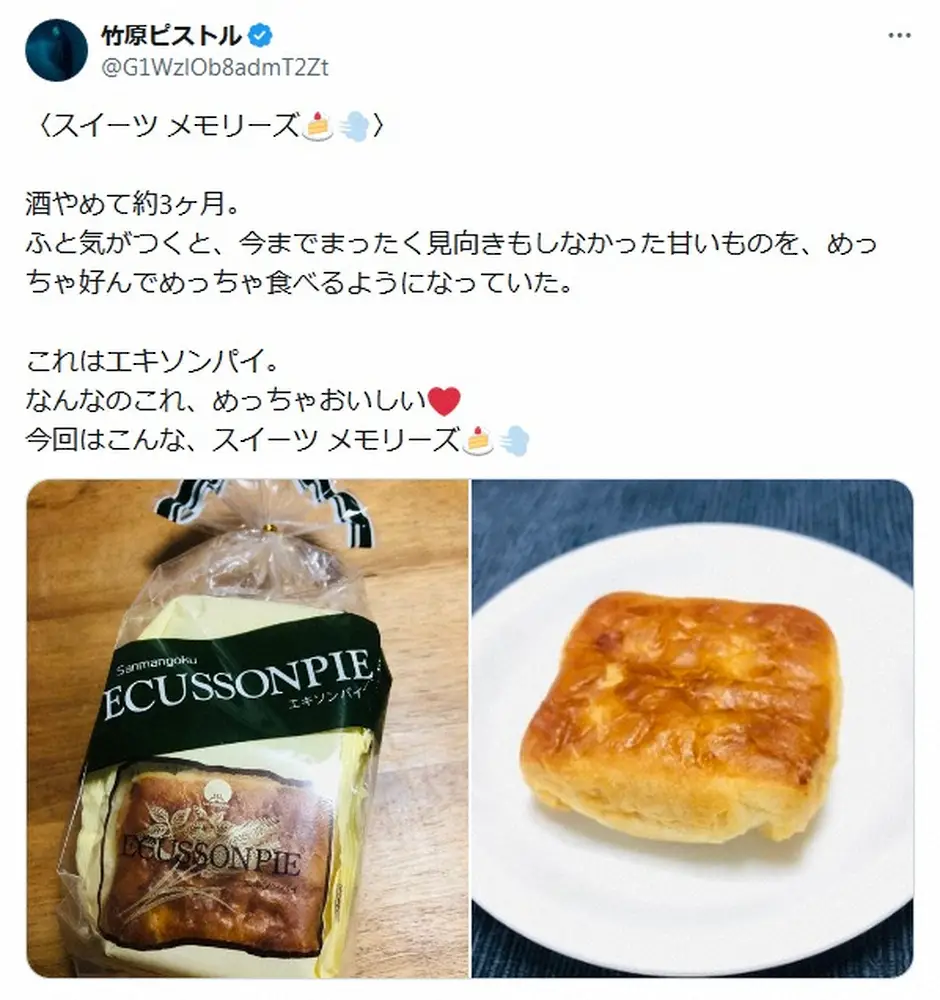Open 竹原ピストル's profile picture

click(56, 50)
